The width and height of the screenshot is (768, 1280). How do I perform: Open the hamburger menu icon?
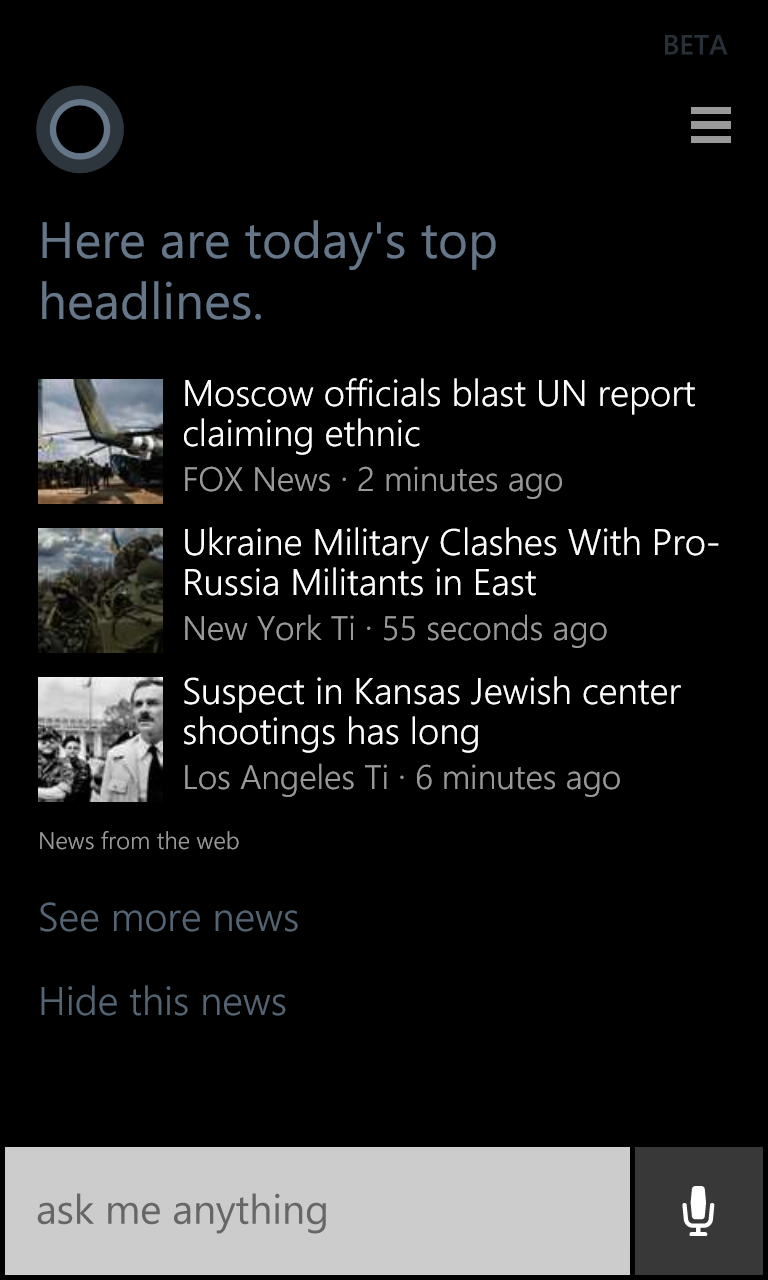[710, 125]
